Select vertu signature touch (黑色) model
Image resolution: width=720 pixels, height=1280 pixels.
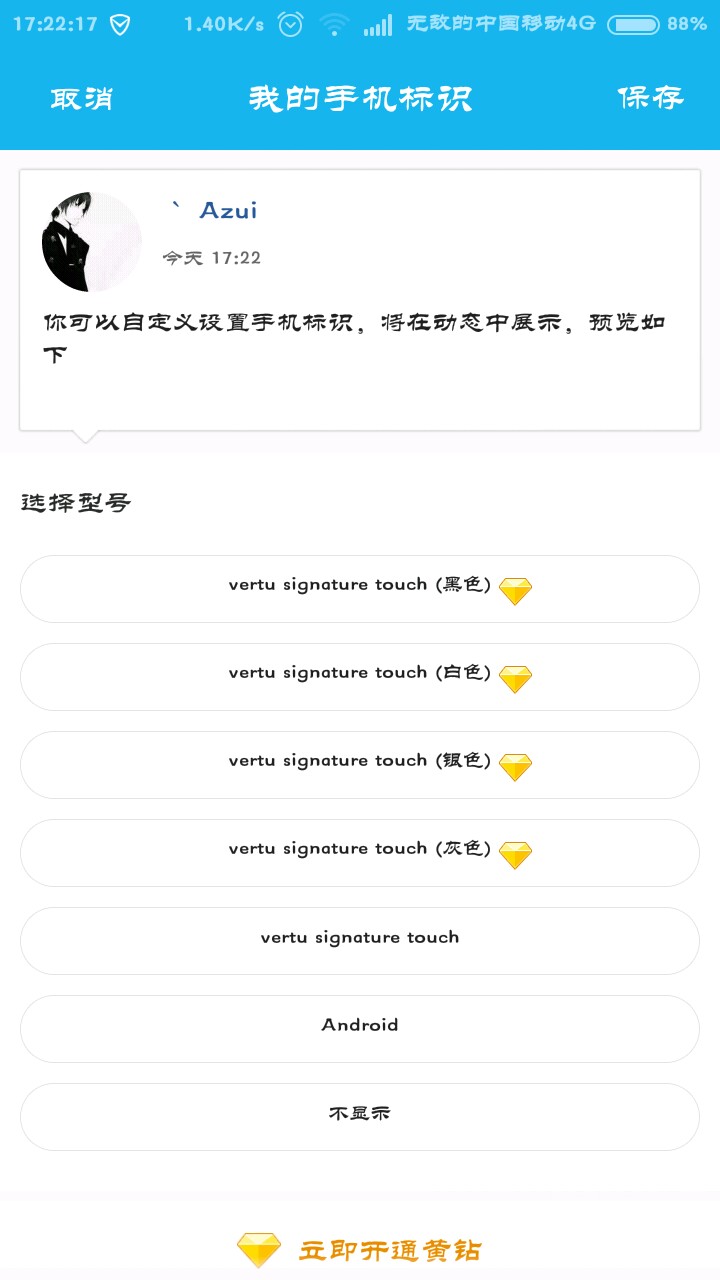[x=360, y=588]
